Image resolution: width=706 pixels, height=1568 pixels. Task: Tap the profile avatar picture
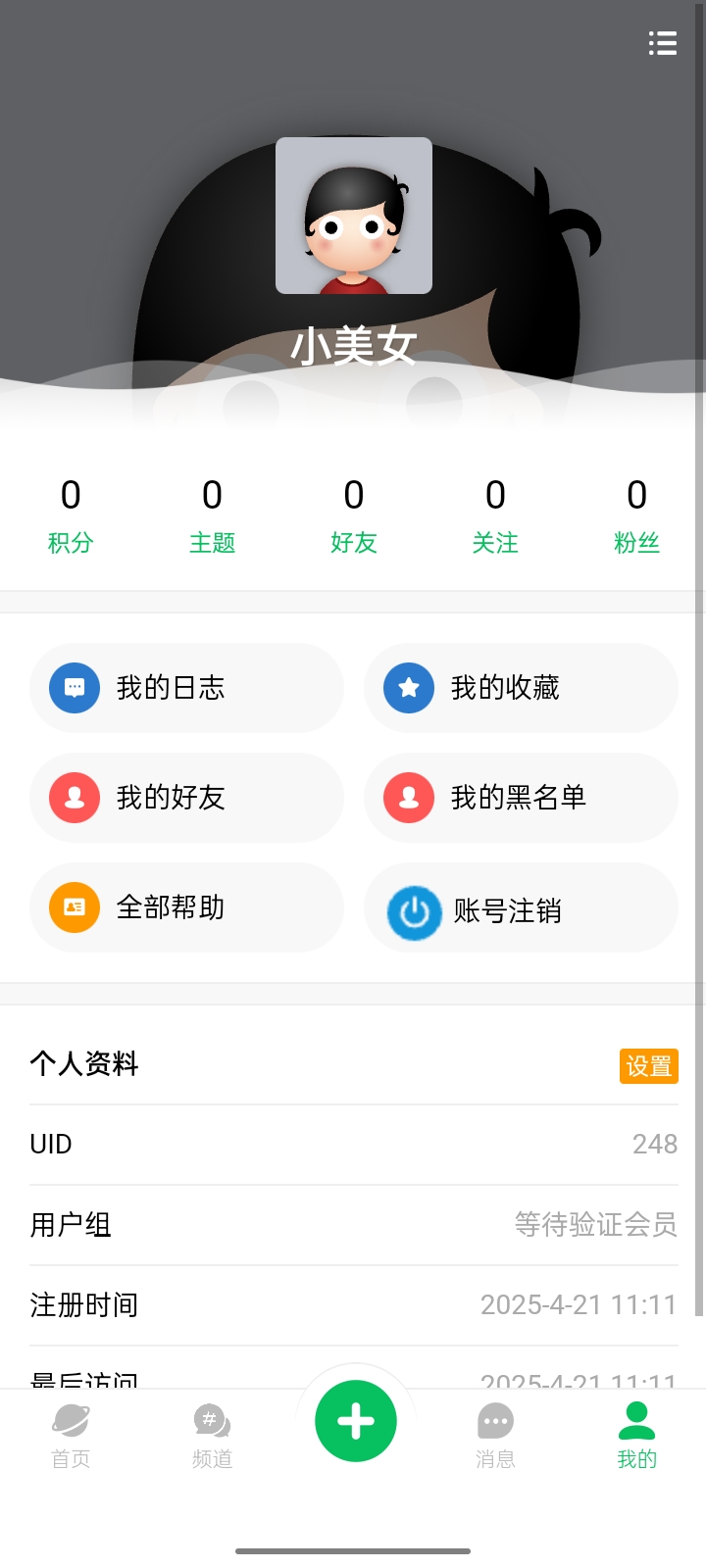pyautogui.click(x=354, y=216)
